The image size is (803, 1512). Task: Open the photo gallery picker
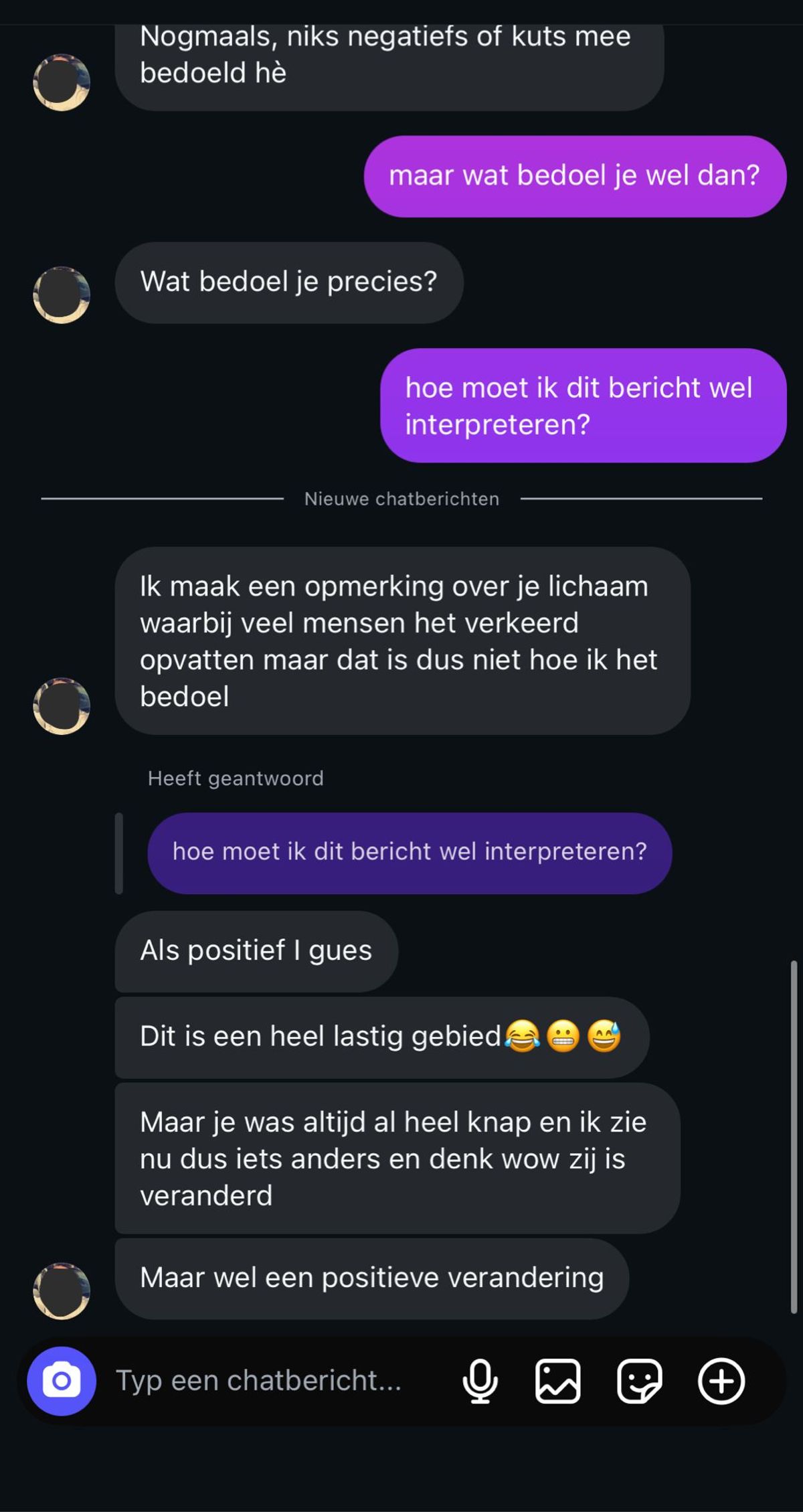pyautogui.click(x=557, y=1381)
